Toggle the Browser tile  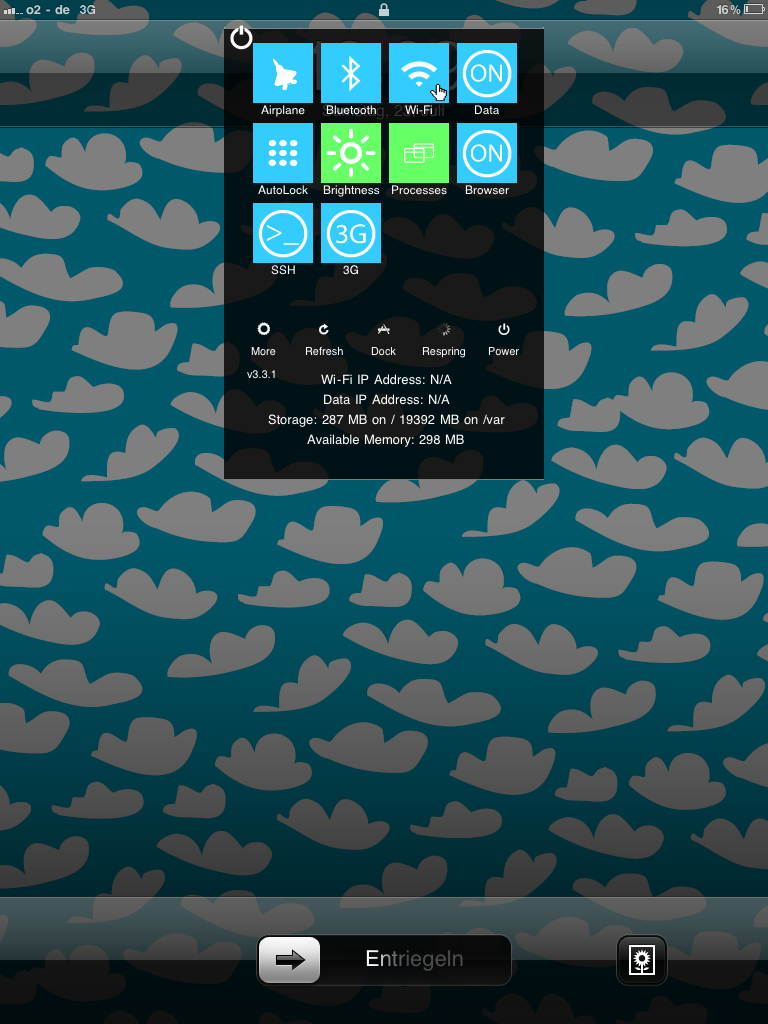(x=487, y=153)
